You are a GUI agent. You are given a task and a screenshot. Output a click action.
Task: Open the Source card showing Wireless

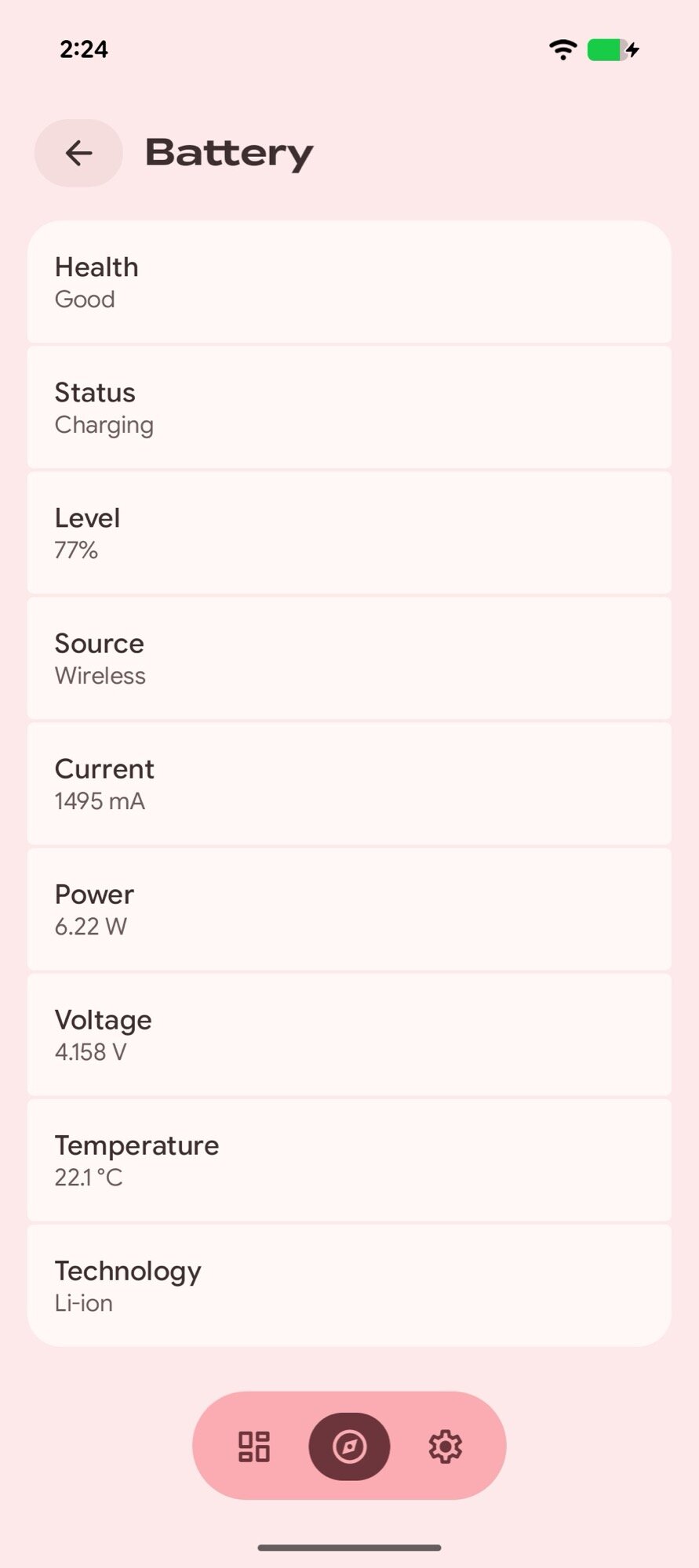coord(349,659)
